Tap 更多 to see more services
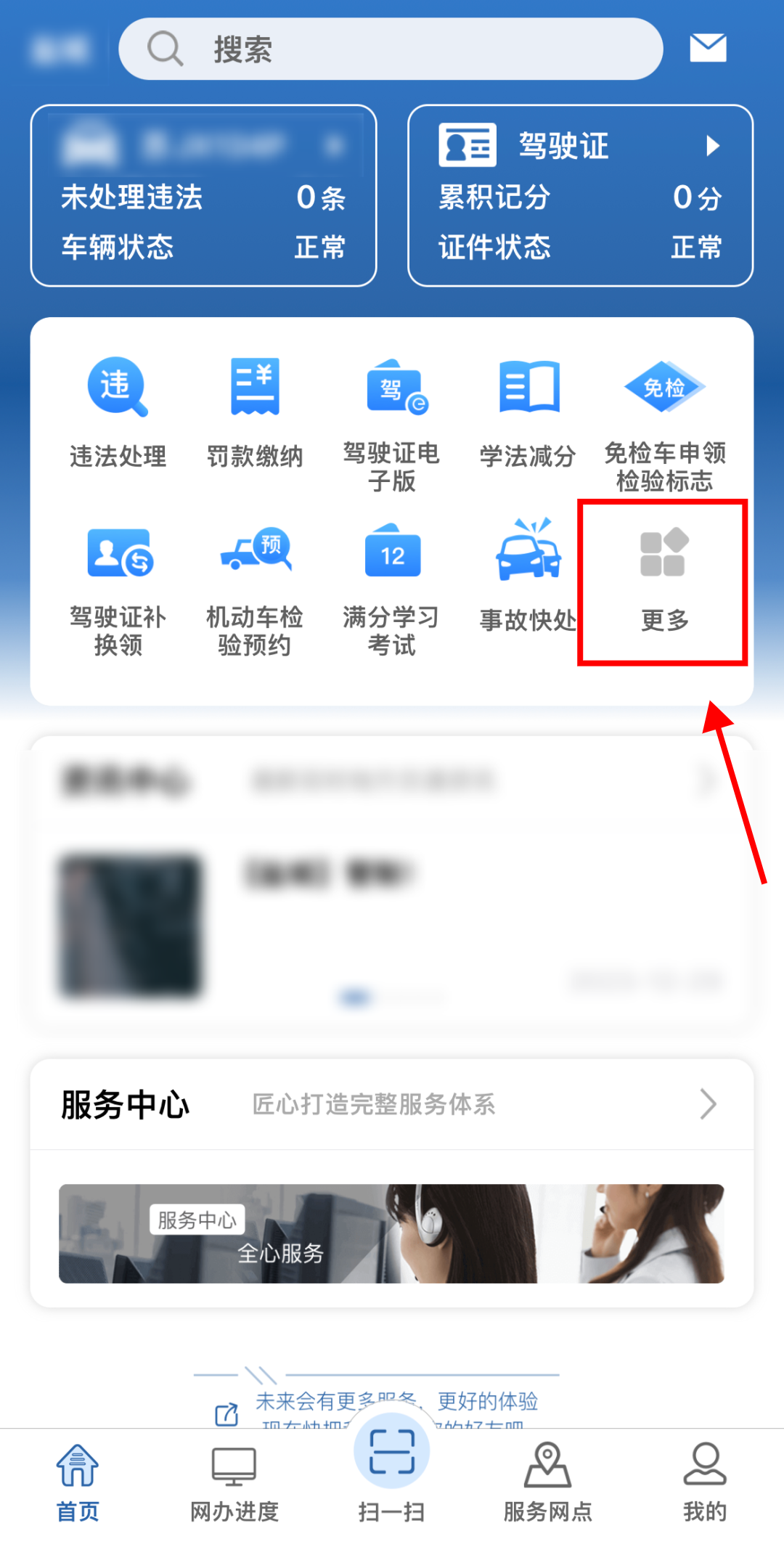The height and width of the screenshot is (1547, 784). 663,581
